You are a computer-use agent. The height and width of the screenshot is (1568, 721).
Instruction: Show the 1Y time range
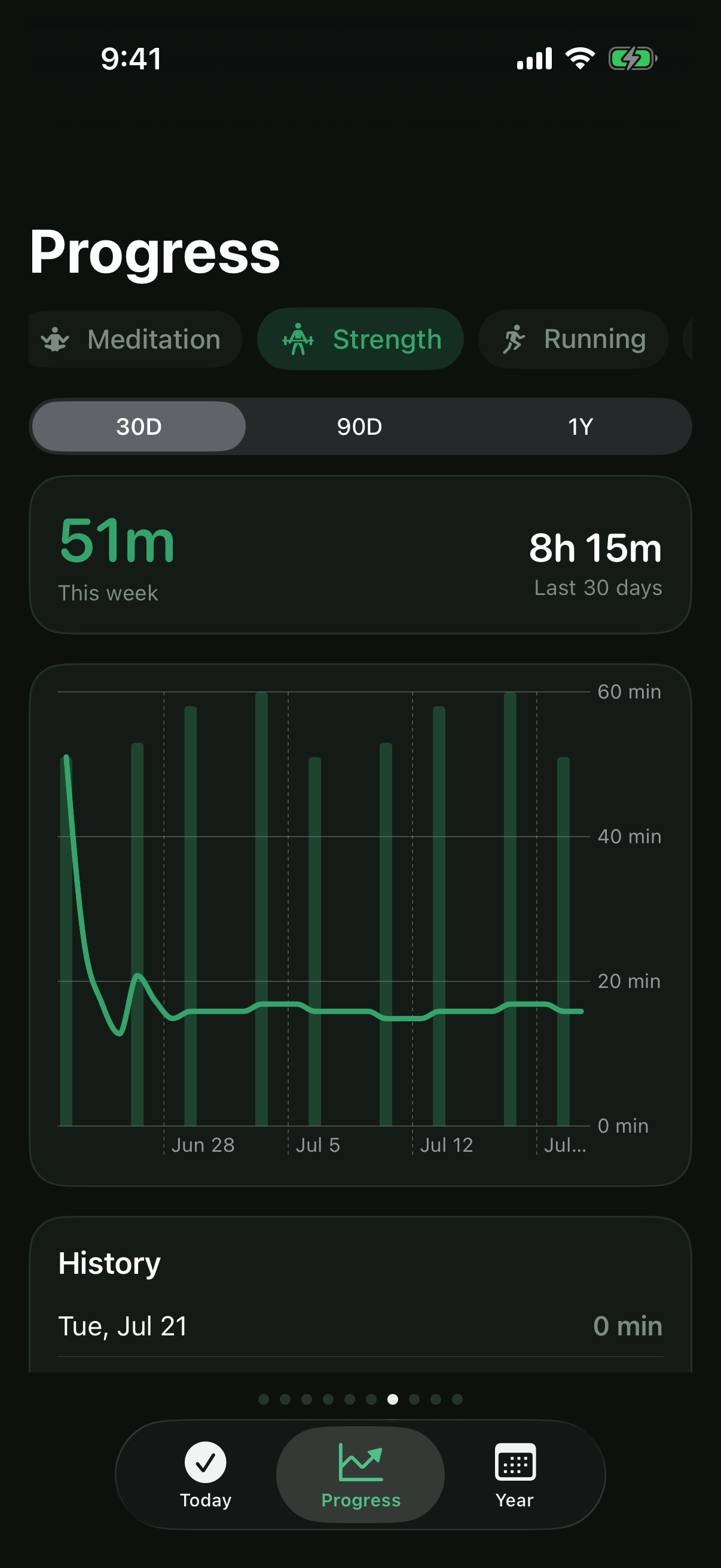[x=580, y=427]
